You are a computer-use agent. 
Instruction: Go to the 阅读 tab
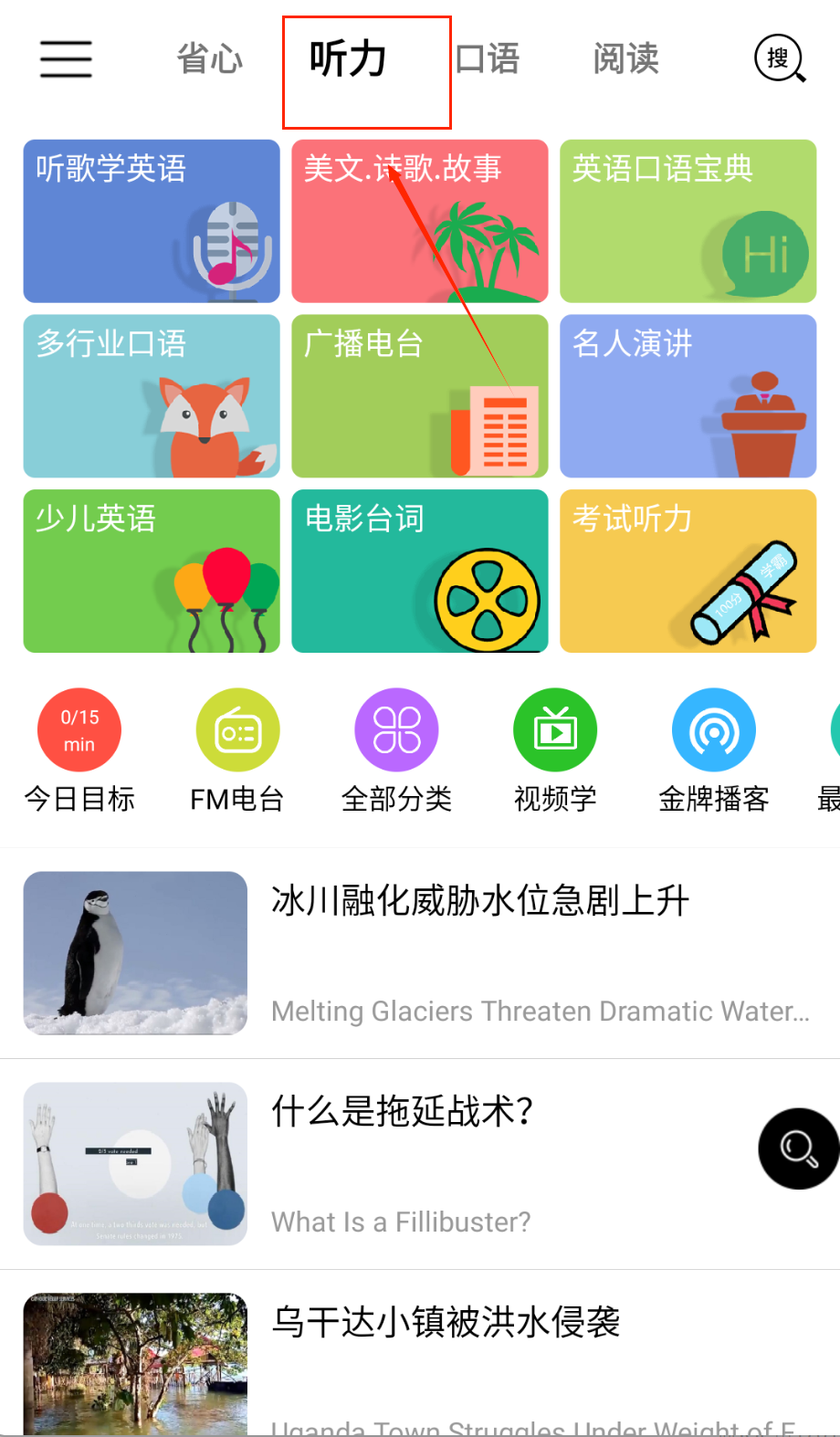pos(625,59)
